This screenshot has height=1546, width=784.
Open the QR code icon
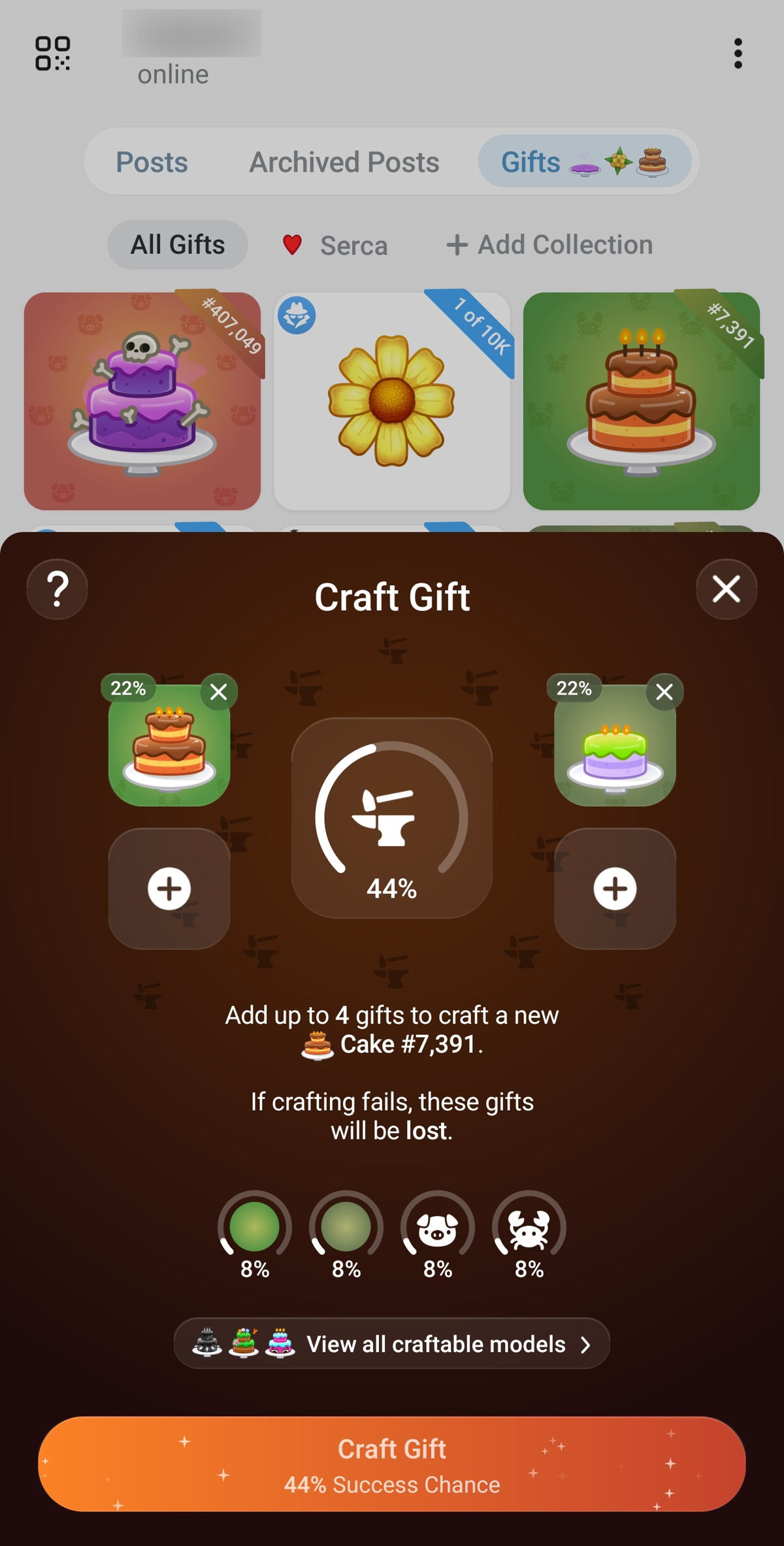(x=53, y=53)
